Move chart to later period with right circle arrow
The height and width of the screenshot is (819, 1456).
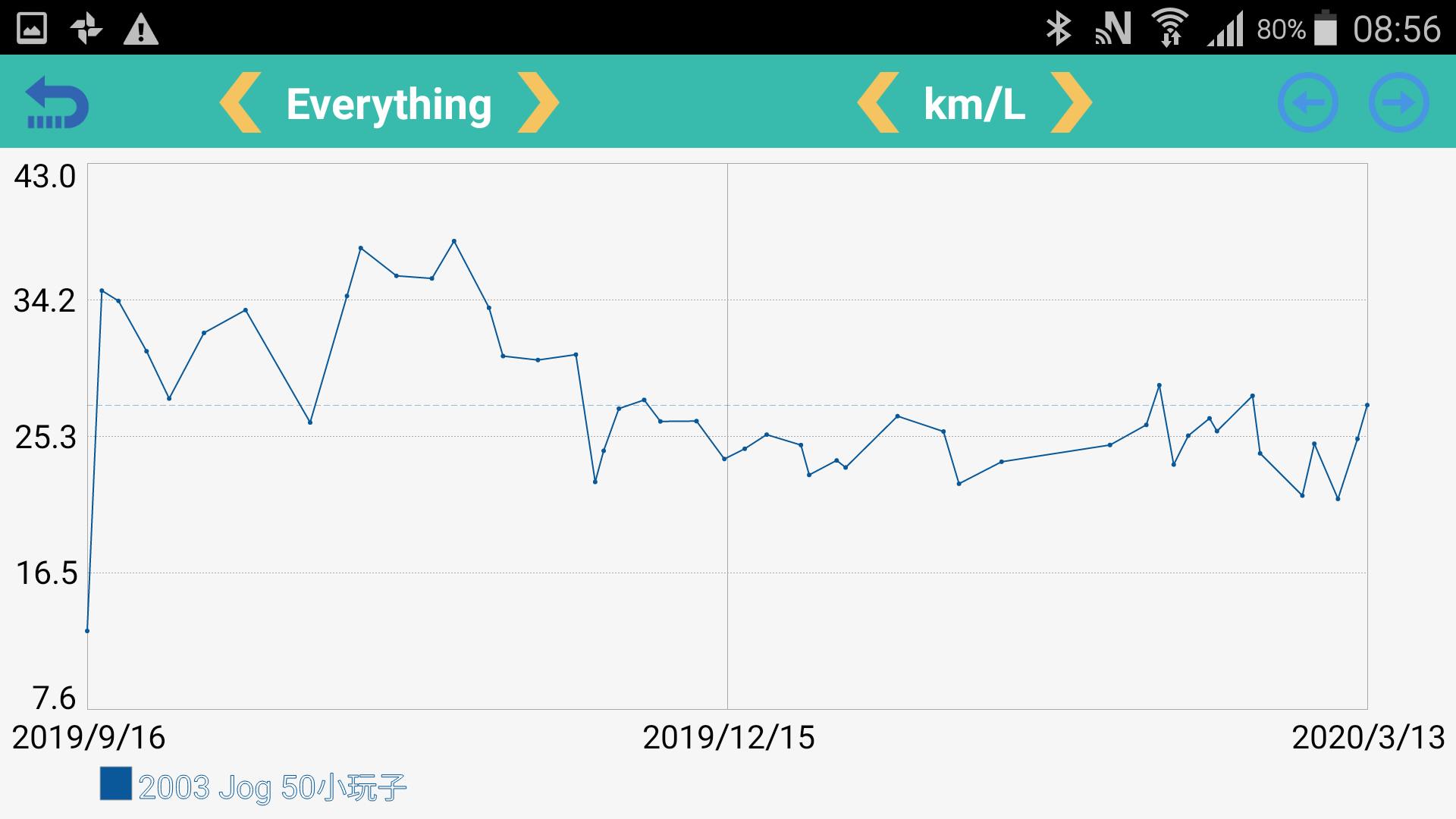[1399, 102]
